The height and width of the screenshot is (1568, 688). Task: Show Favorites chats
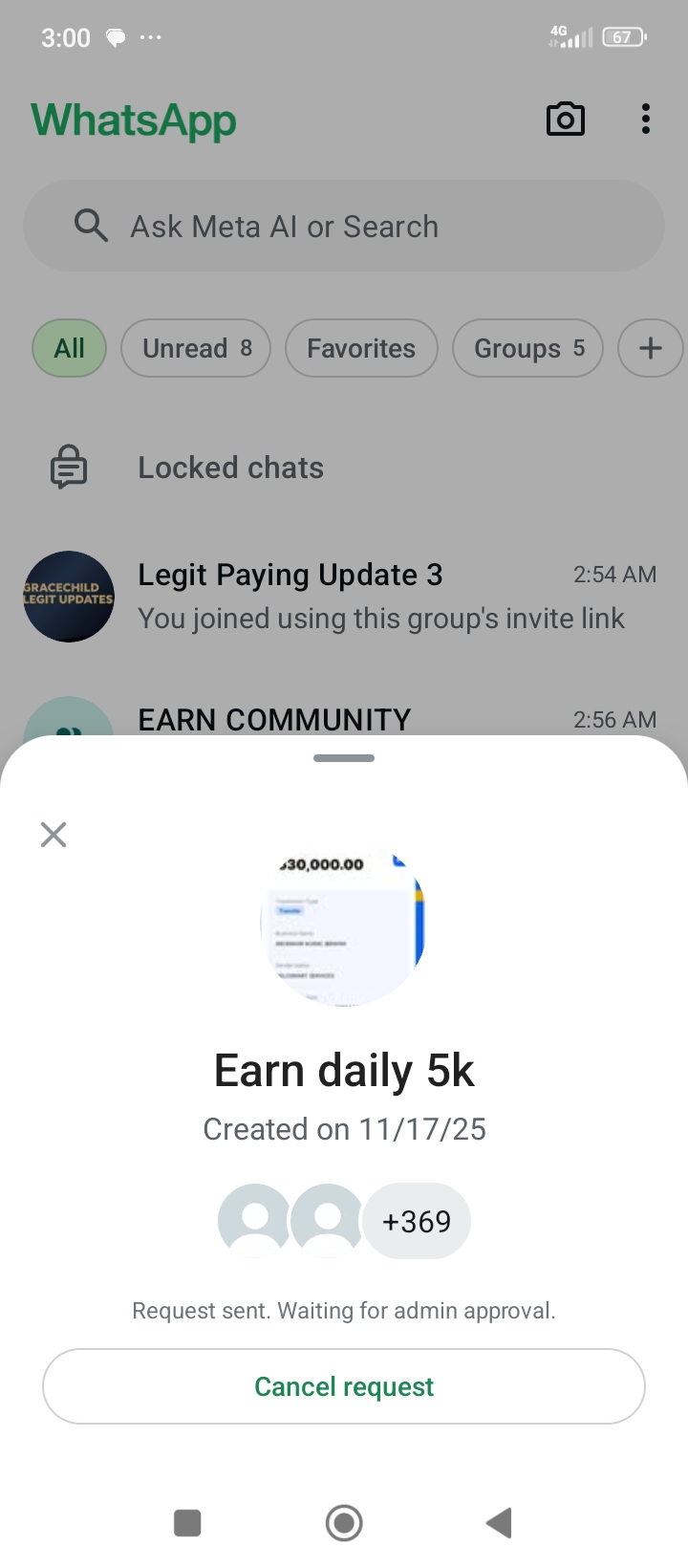361,348
